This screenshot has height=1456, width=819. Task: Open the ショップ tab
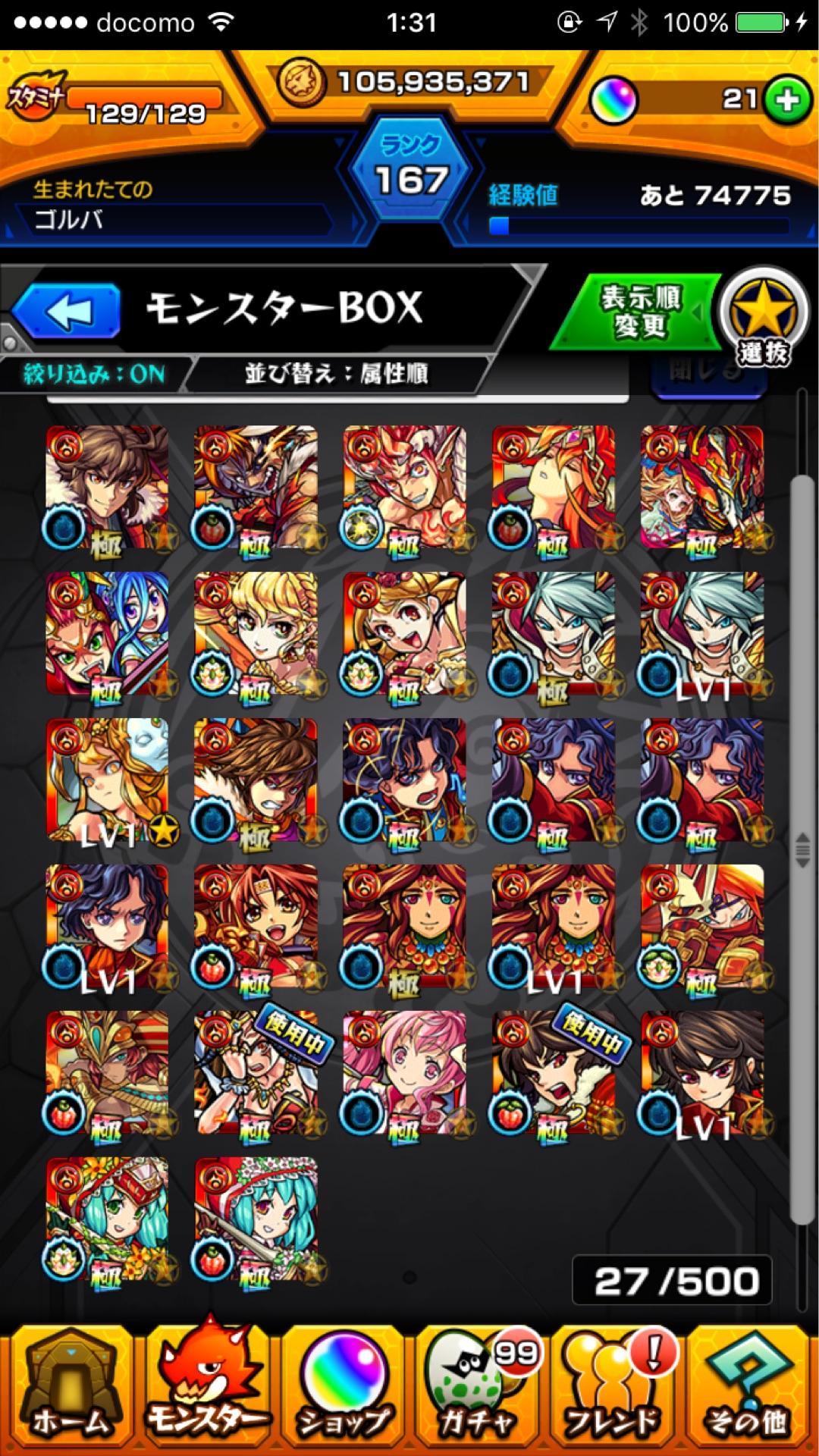[343, 1392]
